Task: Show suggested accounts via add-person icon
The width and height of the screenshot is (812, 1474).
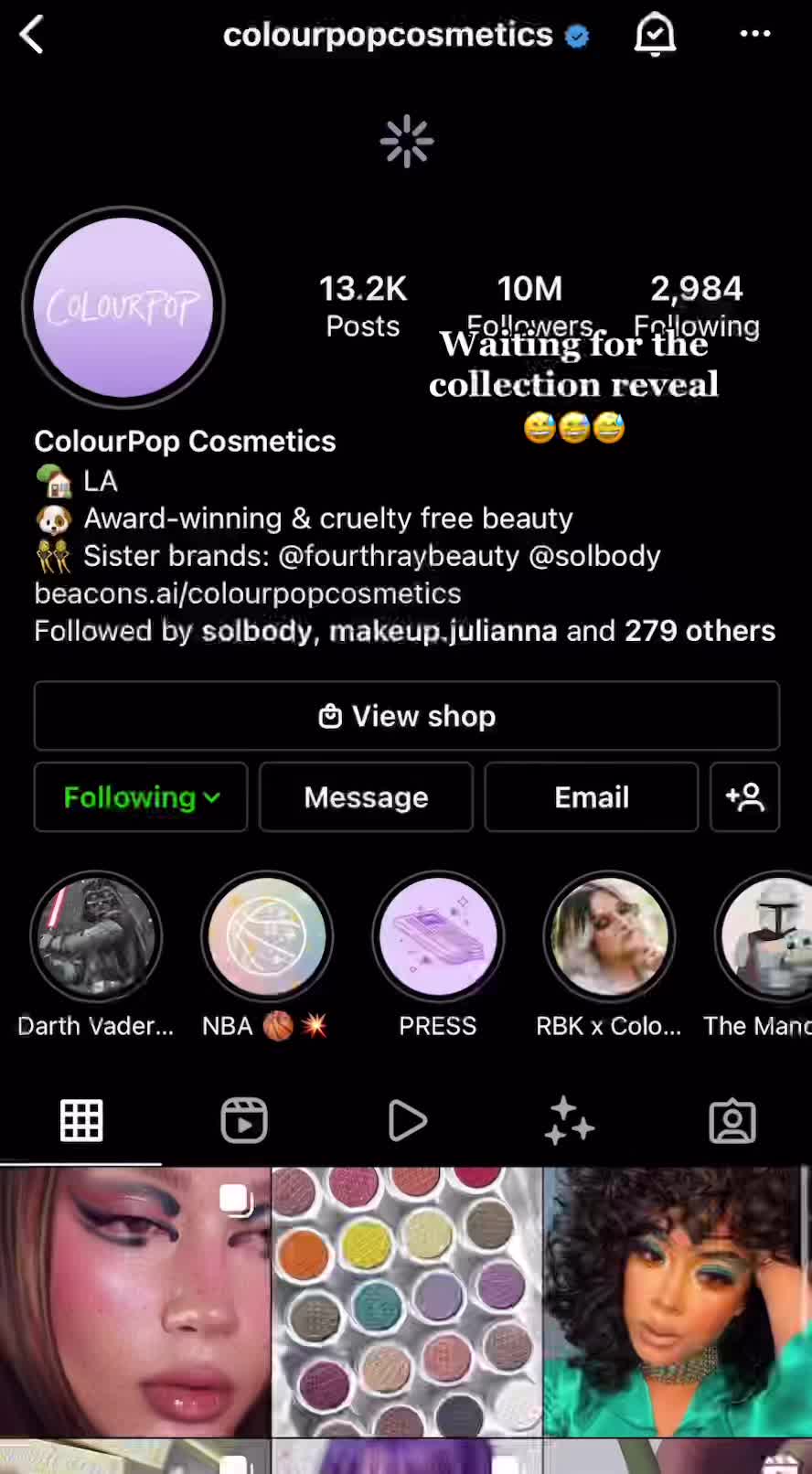Action: click(x=744, y=797)
